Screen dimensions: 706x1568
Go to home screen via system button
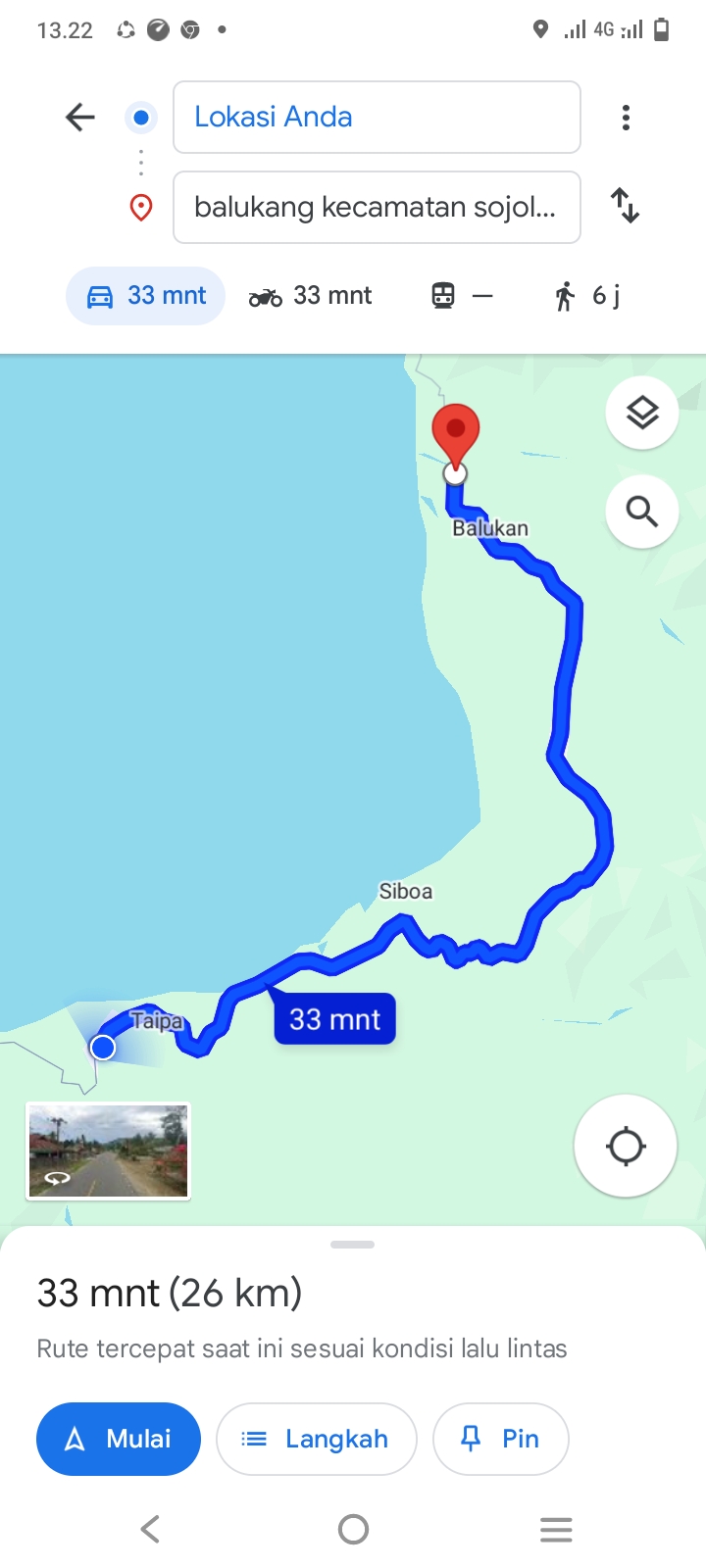[x=353, y=1529]
